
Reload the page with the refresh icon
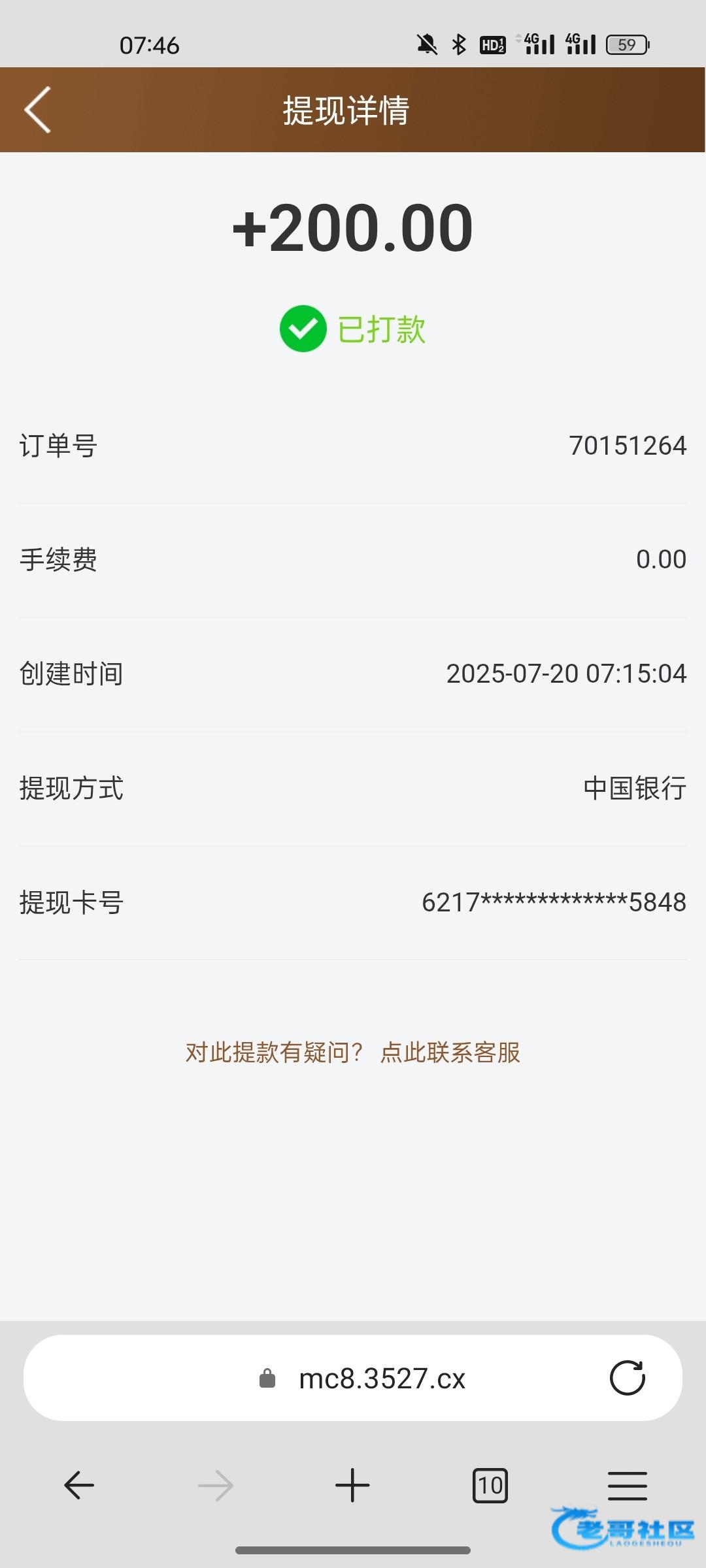tap(627, 1378)
